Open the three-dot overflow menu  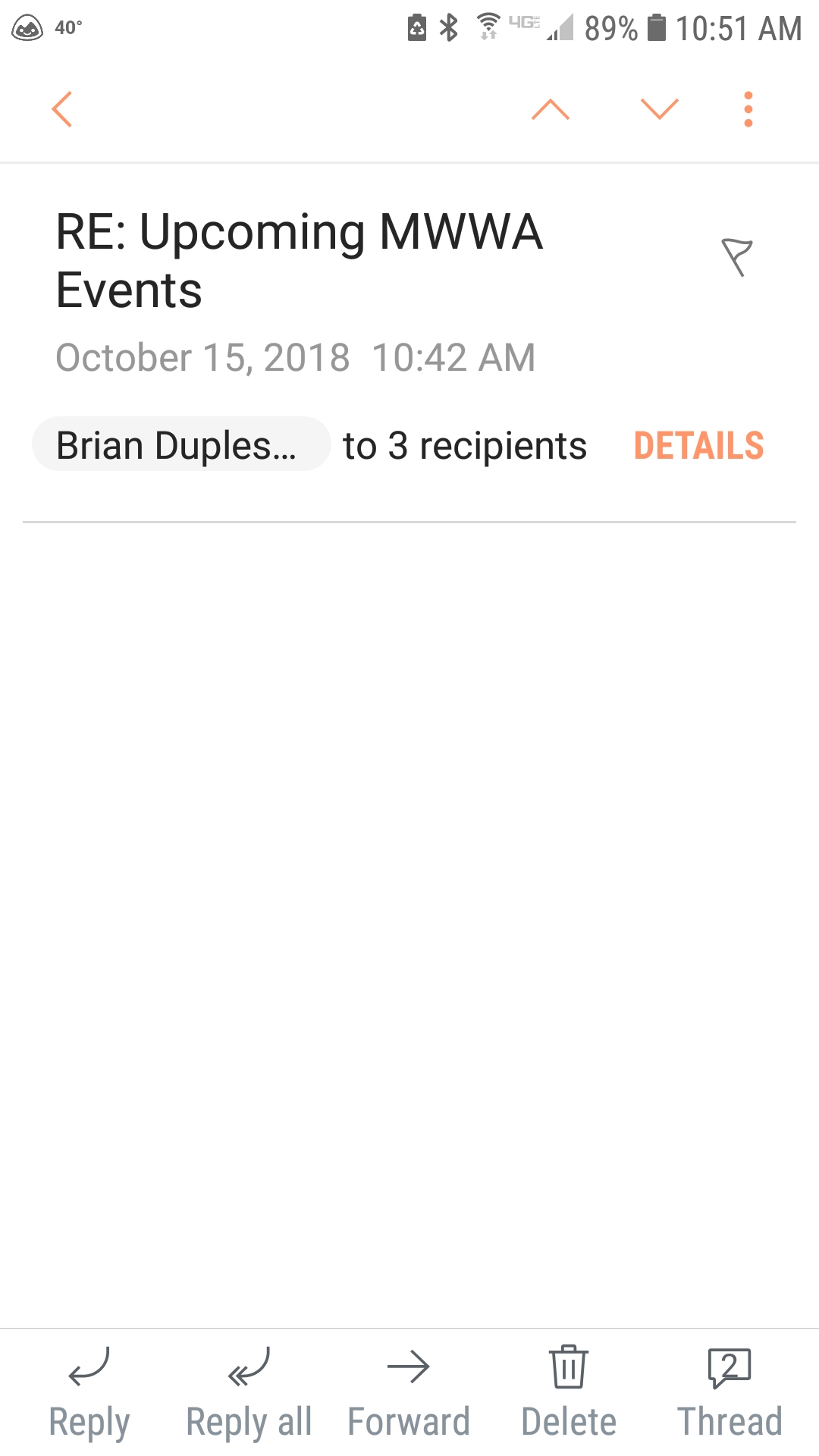[748, 109]
